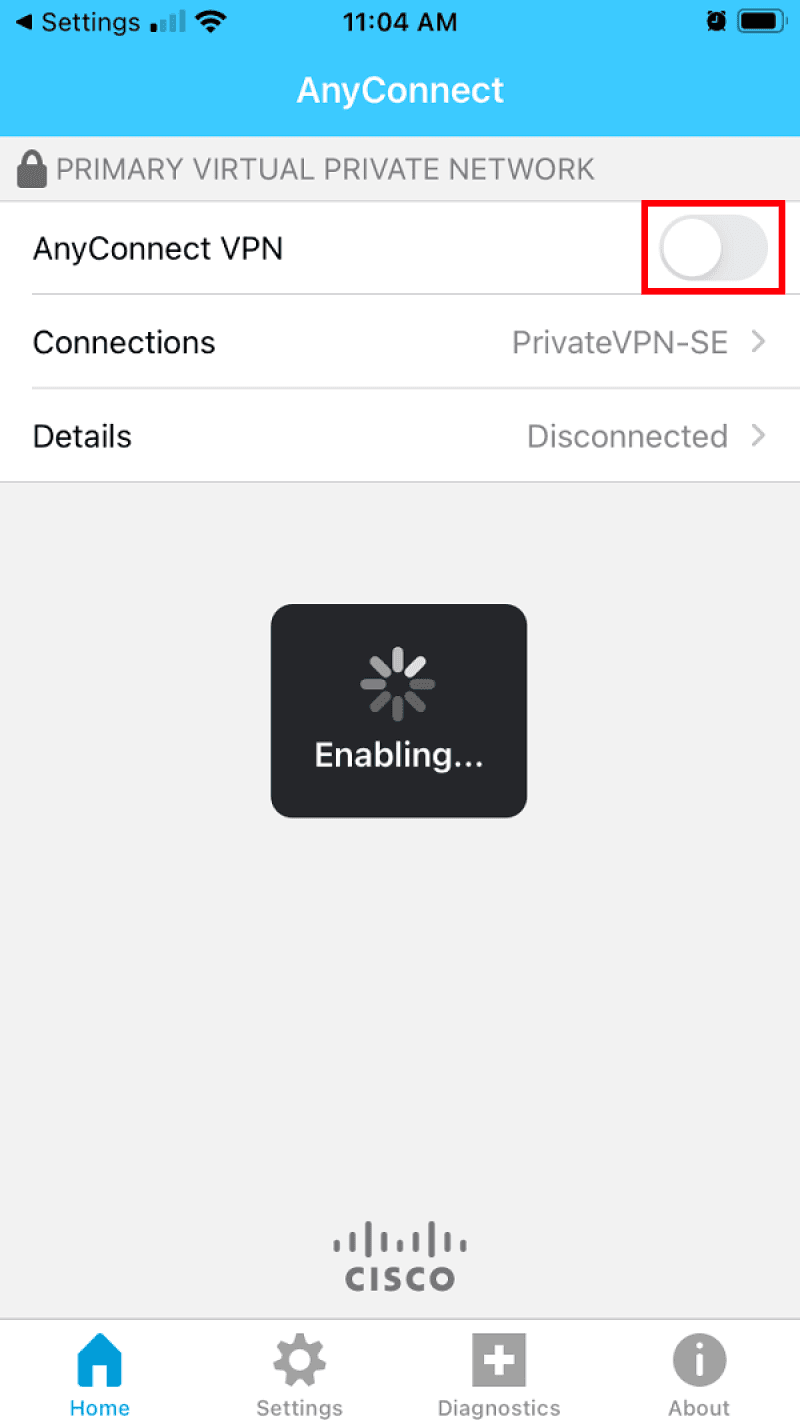Open the Diagnostics tab
The width and height of the screenshot is (800, 1424).
[x=499, y=1373]
